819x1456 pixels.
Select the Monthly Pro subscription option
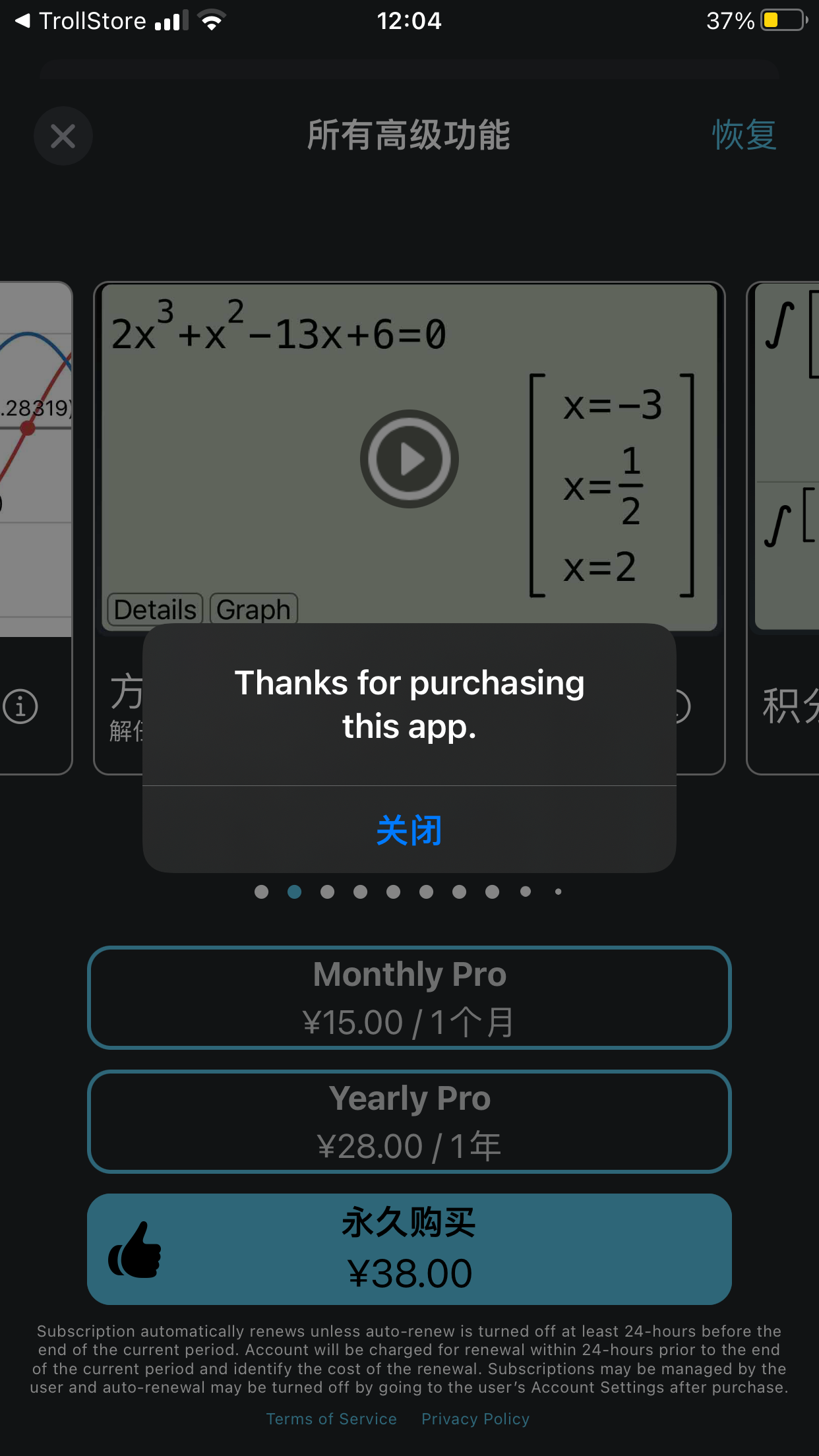(409, 997)
